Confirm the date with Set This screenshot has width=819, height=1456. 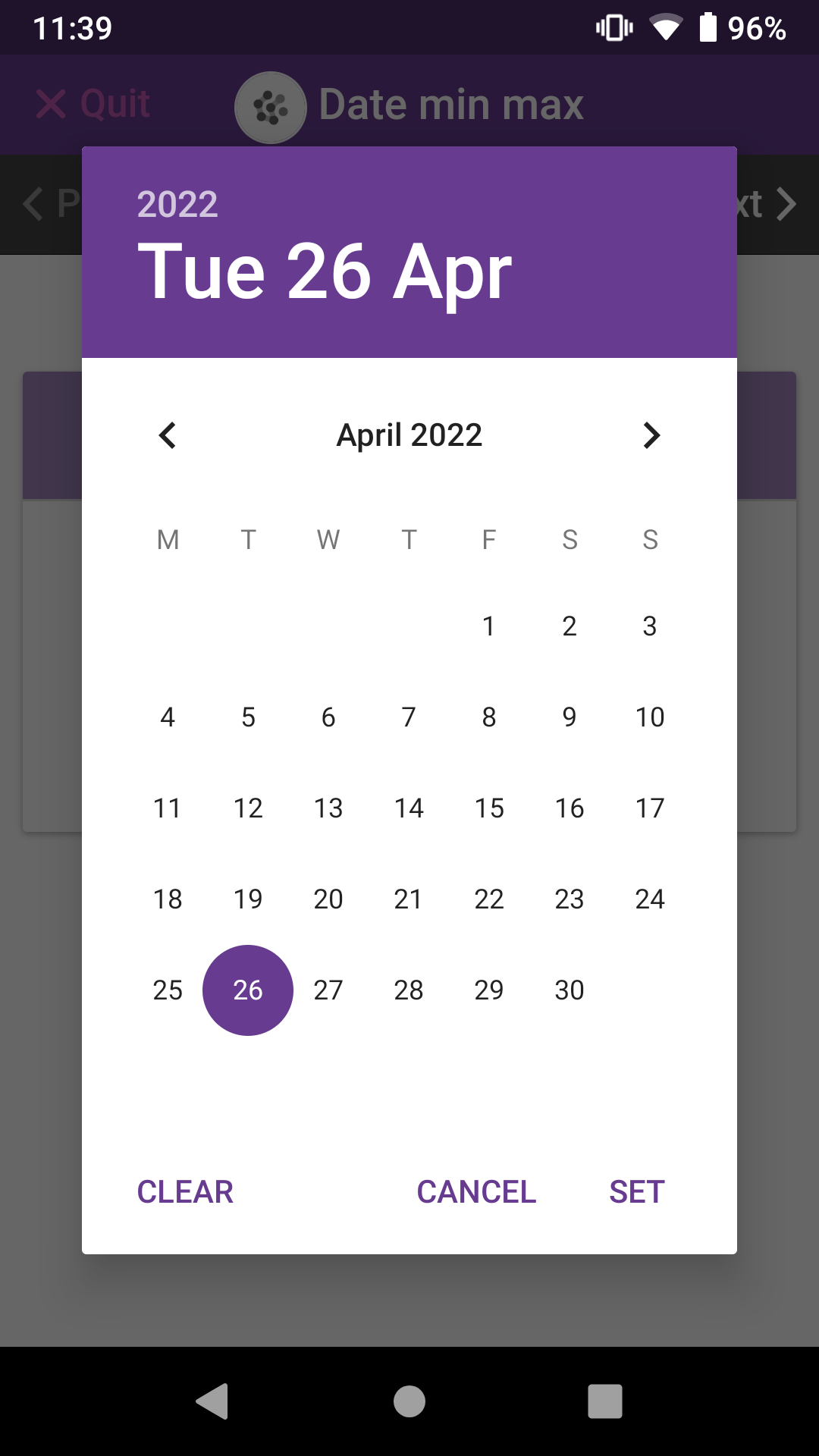click(x=637, y=1192)
